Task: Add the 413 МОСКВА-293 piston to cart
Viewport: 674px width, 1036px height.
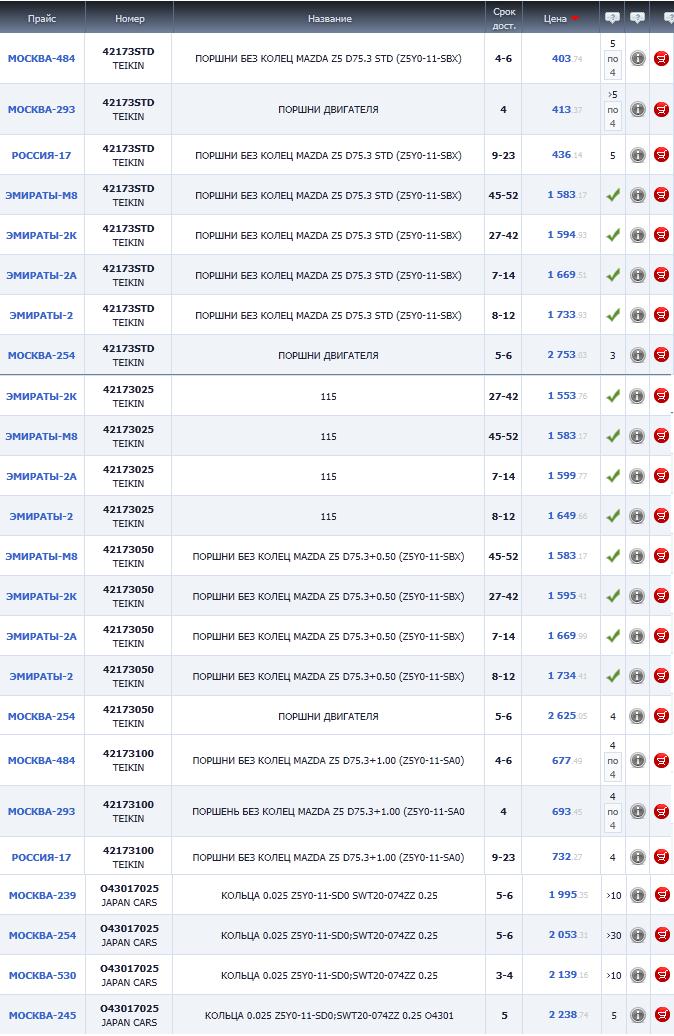Action: pos(661,109)
